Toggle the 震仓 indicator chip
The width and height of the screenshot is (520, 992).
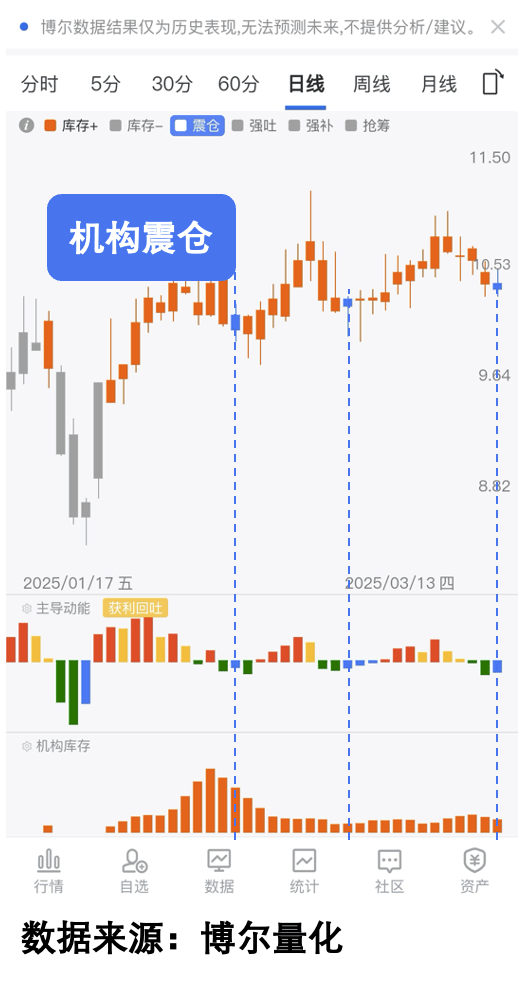coord(197,126)
